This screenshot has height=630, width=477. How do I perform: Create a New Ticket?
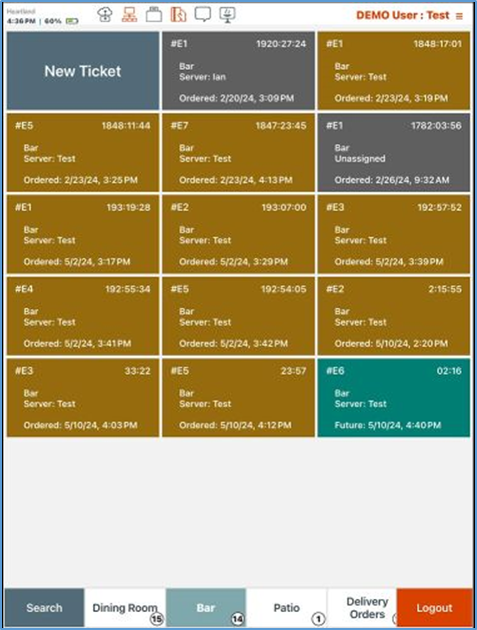click(83, 71)
